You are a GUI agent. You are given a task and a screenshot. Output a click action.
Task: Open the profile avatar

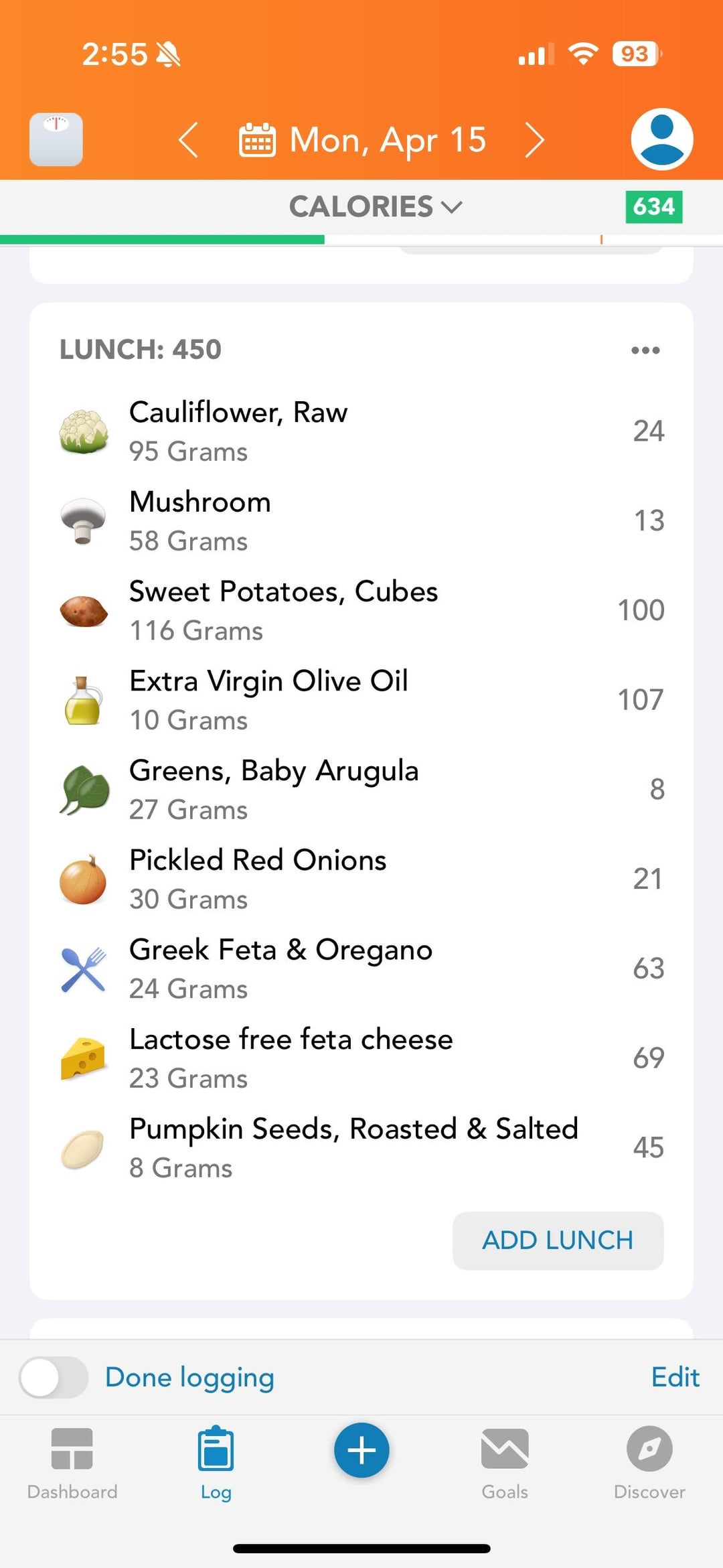click(x=661, y=139)
